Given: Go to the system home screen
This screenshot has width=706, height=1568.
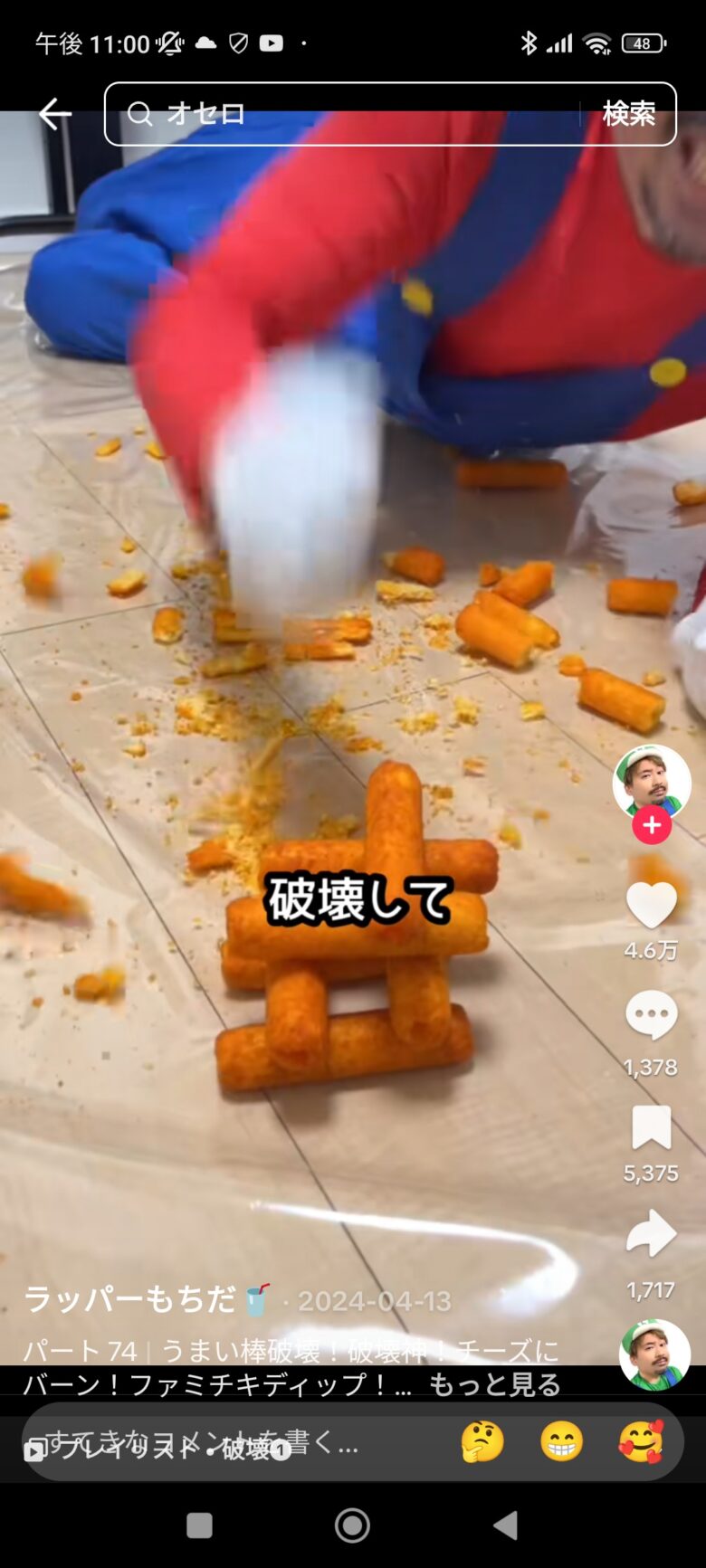Looking at the screenshot, I should tap(352, 1525).
